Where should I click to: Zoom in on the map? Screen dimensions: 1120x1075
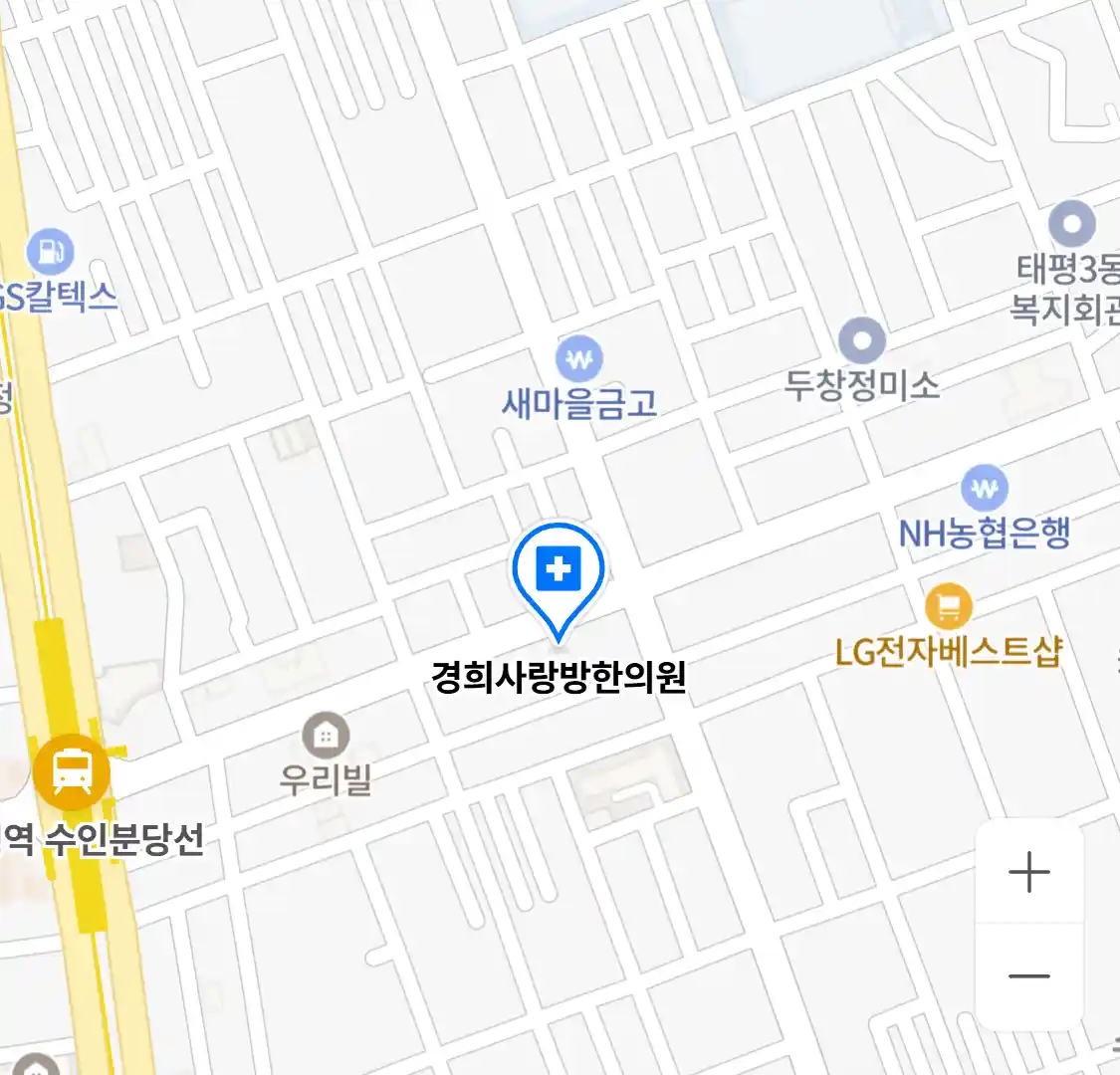[1029, 873]
